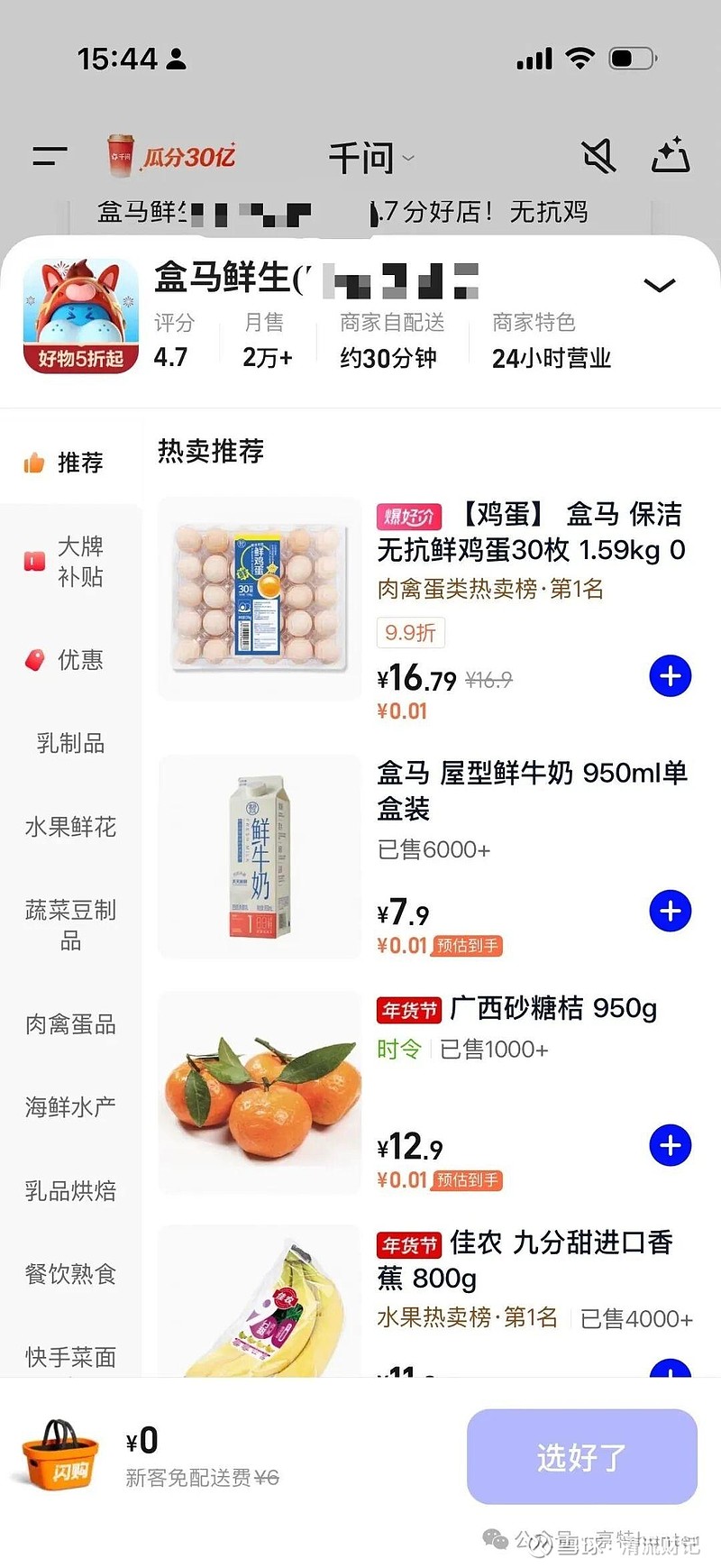Open the 优惠 category
The image size is (721, 1568).
70,660
